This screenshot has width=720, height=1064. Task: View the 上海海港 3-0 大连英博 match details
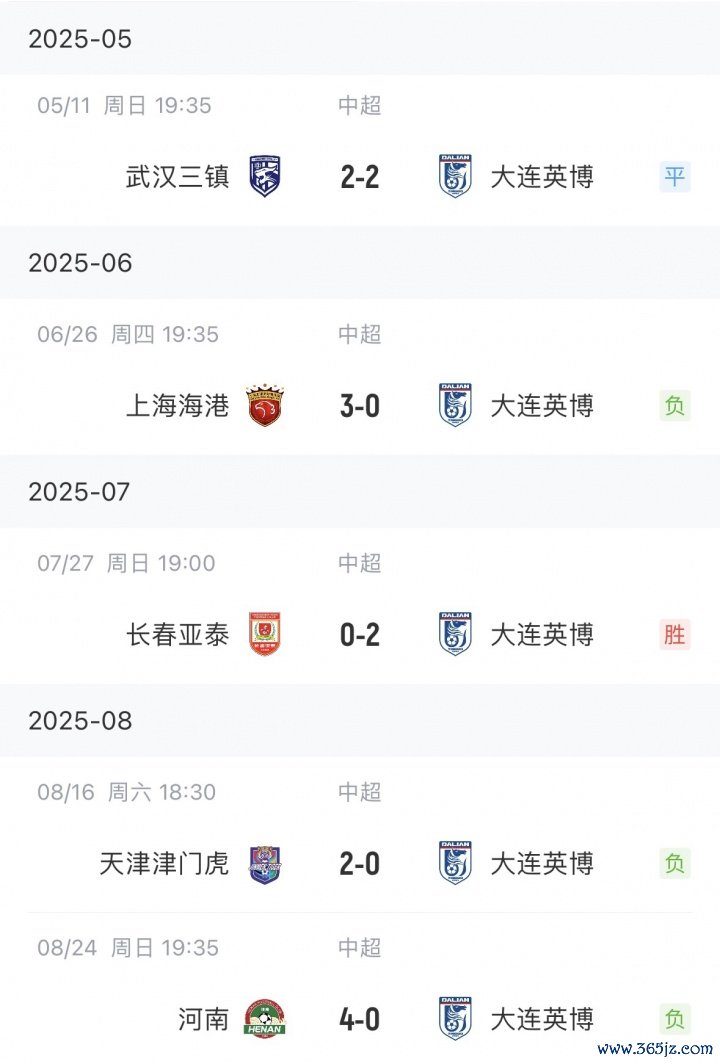360,406
